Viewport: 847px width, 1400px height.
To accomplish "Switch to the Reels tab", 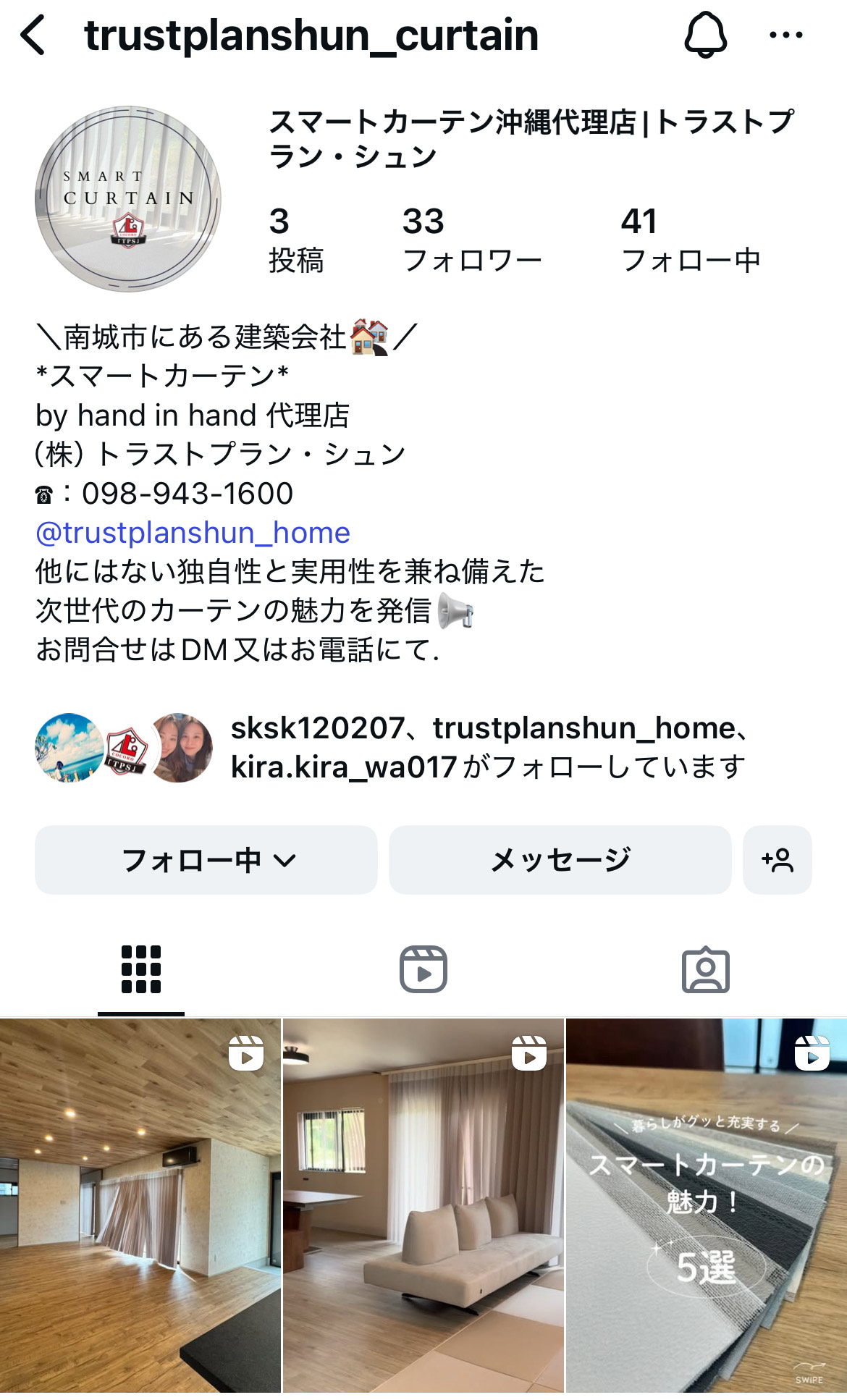I will 423,969.
